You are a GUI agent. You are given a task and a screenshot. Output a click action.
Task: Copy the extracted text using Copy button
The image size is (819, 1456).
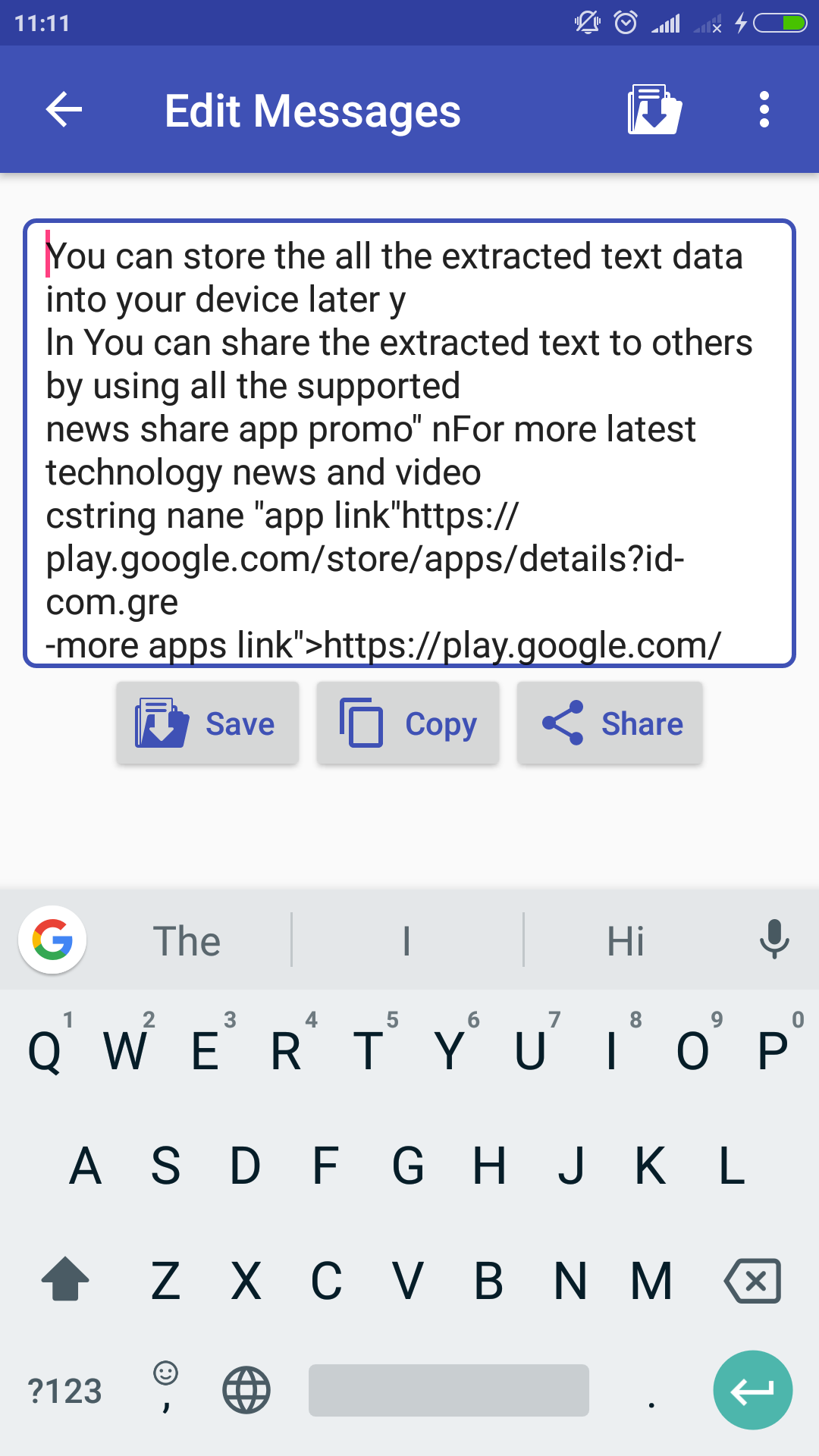[x=407, y=723]
